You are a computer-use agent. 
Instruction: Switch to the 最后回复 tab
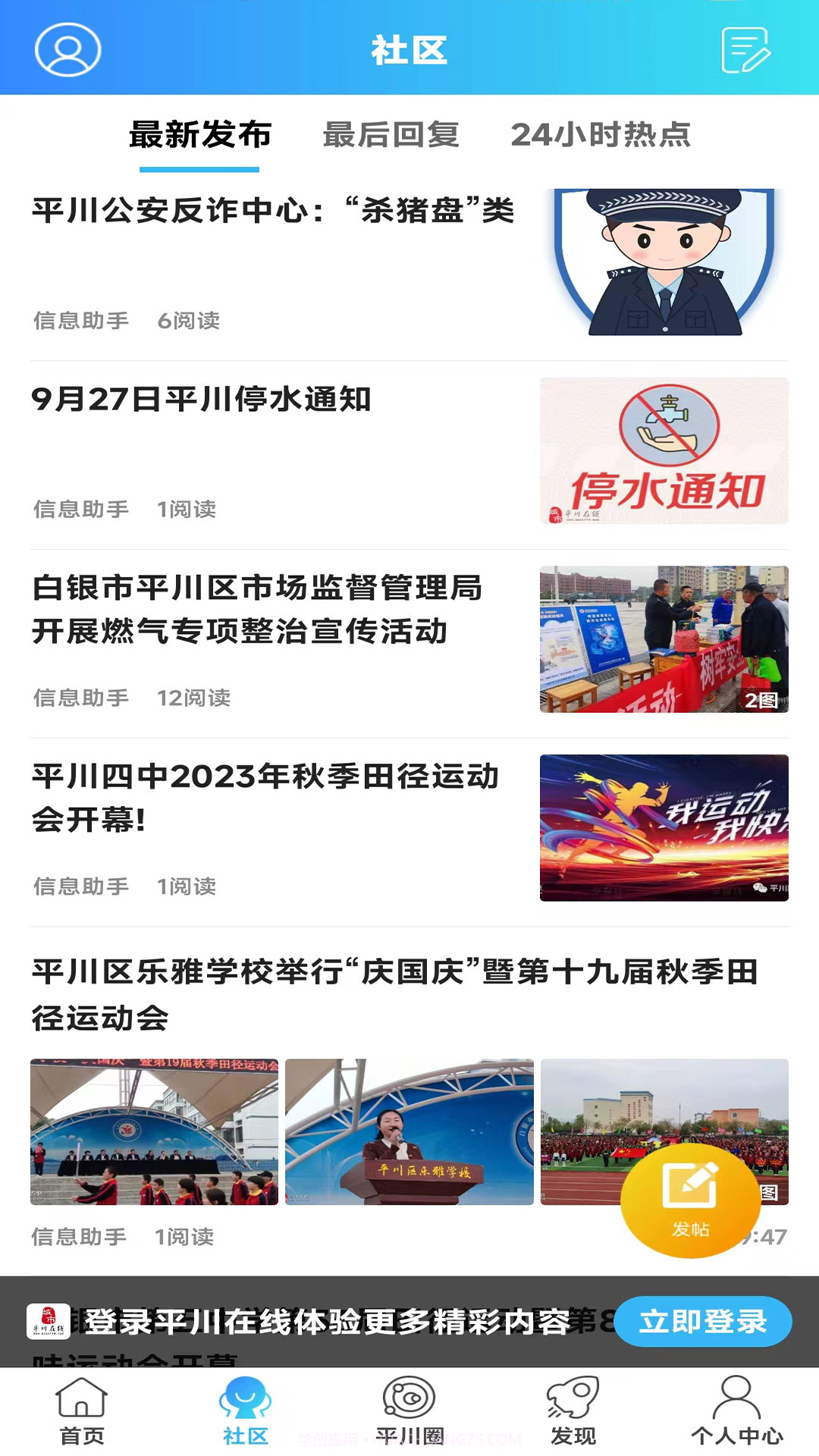(390, 134)
